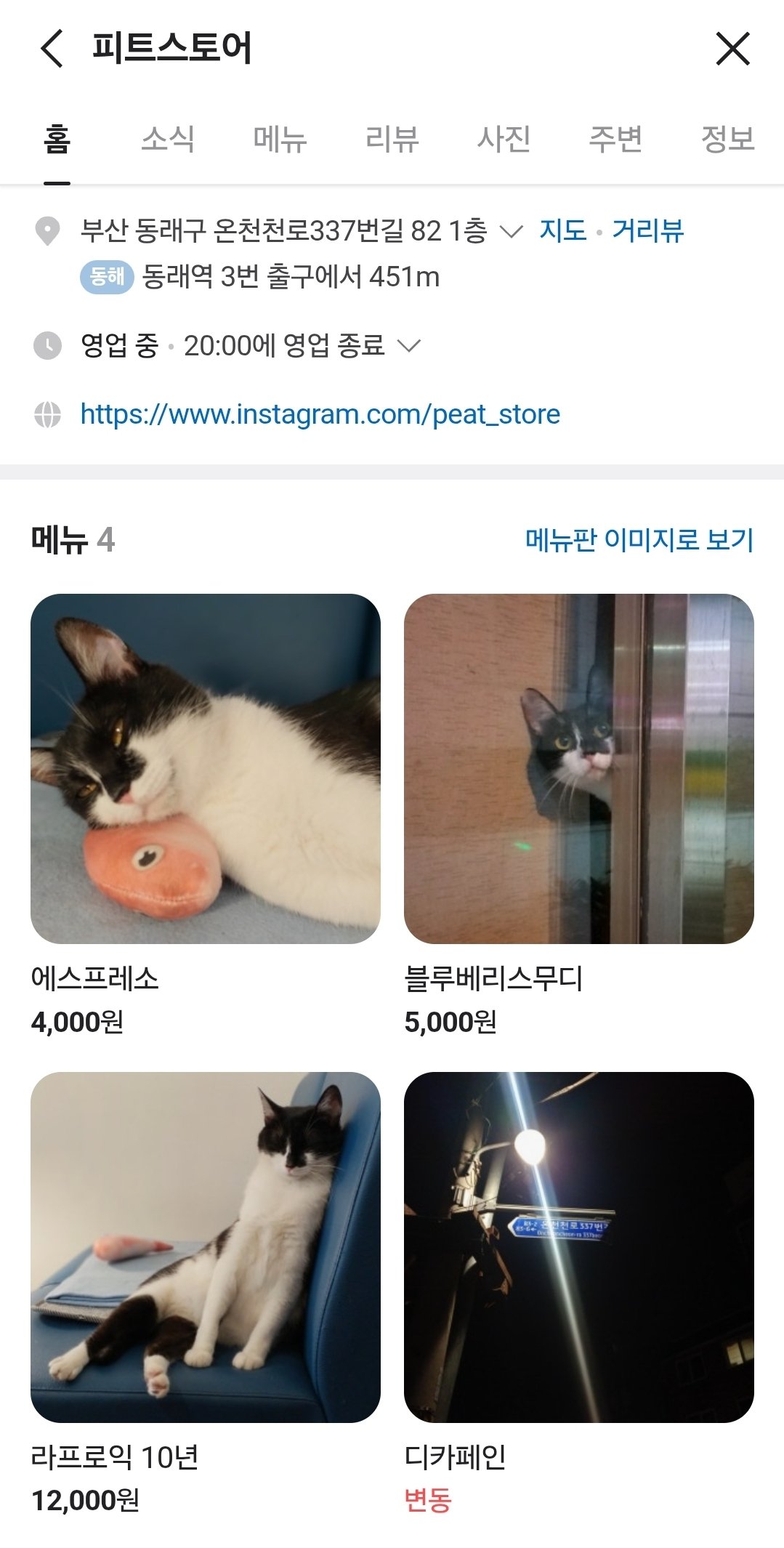Tap 메뉴판 이미지로 보기
The image size is (784, 1548).
[x=639, y=540]
